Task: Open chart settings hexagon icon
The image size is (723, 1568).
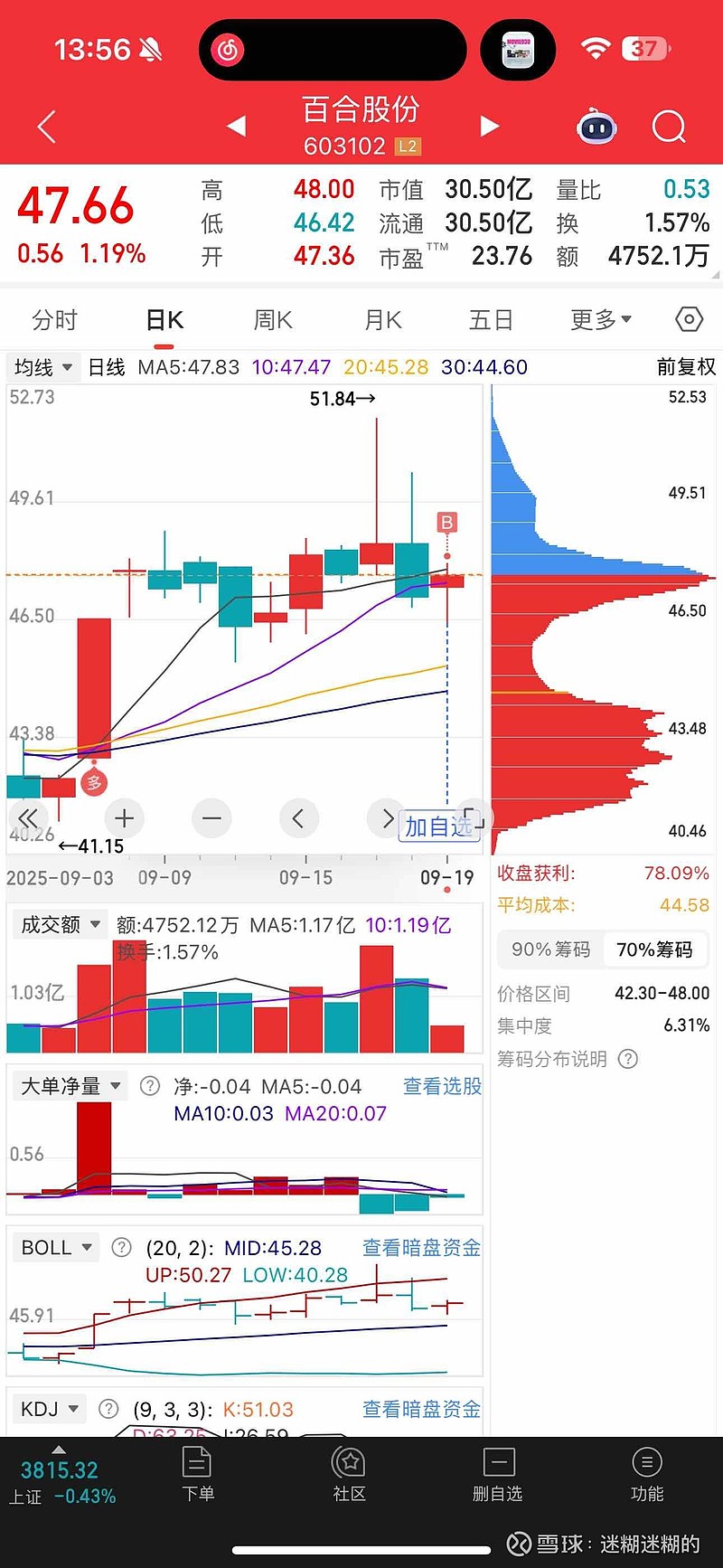Action: [x=689, y=319]
